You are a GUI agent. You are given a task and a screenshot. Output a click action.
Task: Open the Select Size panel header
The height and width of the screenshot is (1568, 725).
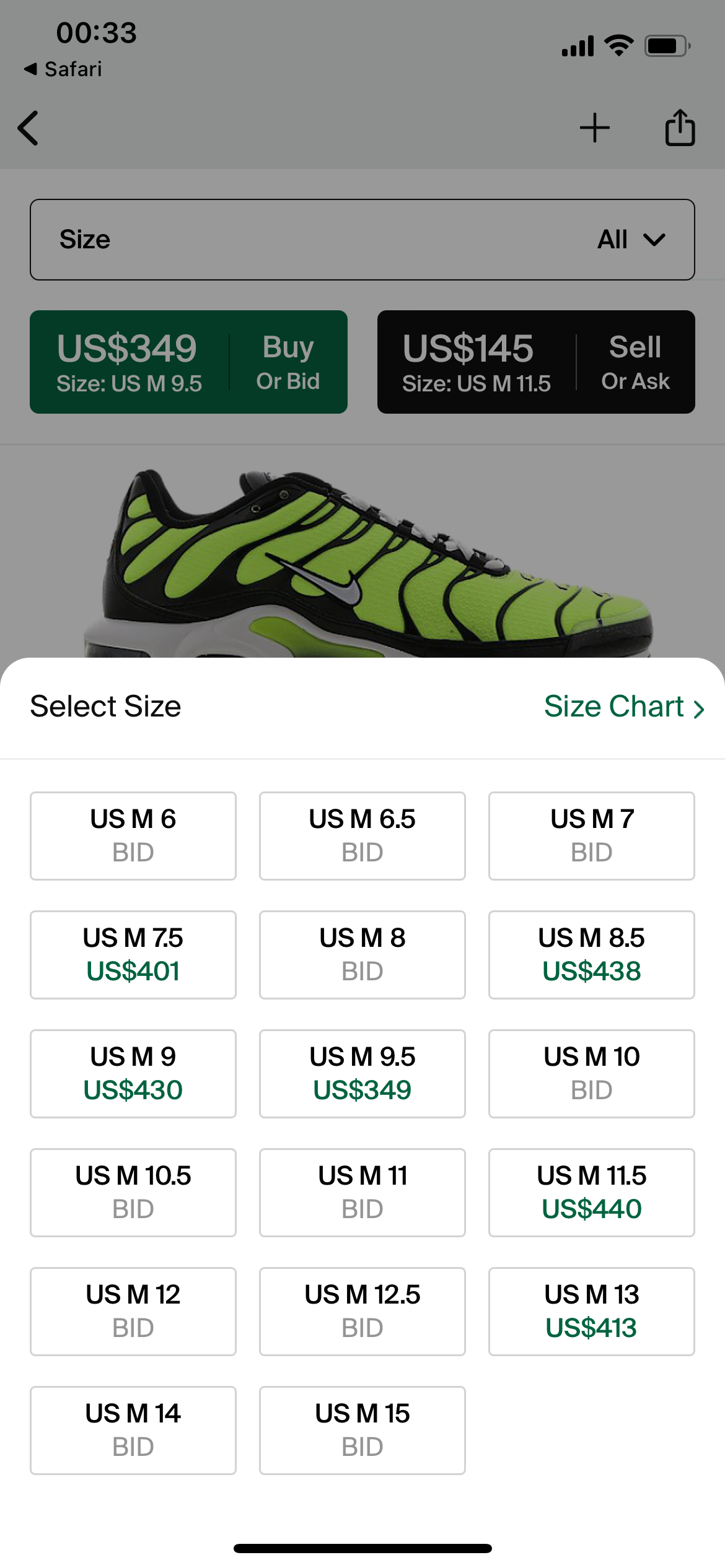pos(105,706)
